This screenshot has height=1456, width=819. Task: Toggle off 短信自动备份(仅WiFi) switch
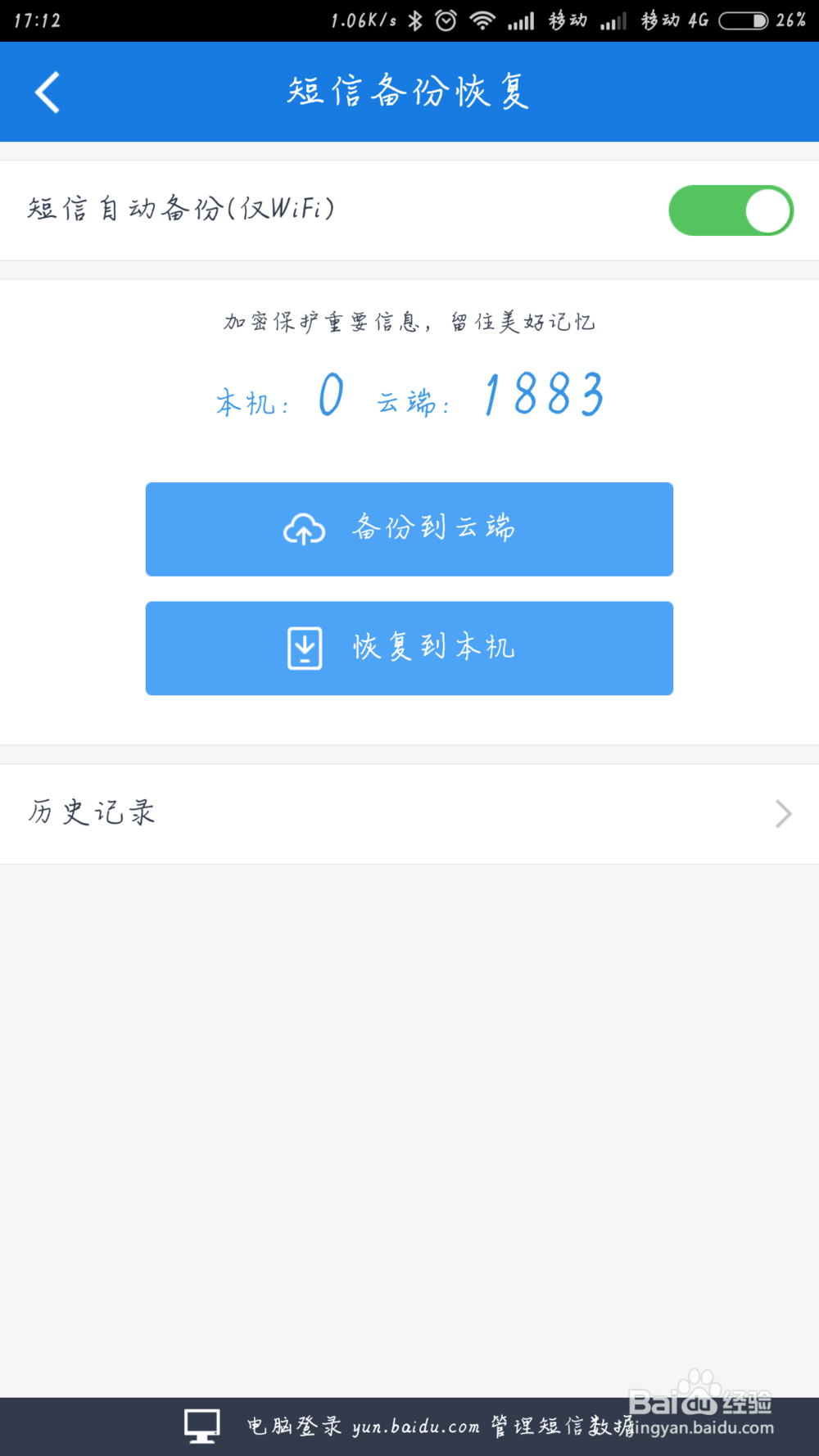click(x=731, y=210)
